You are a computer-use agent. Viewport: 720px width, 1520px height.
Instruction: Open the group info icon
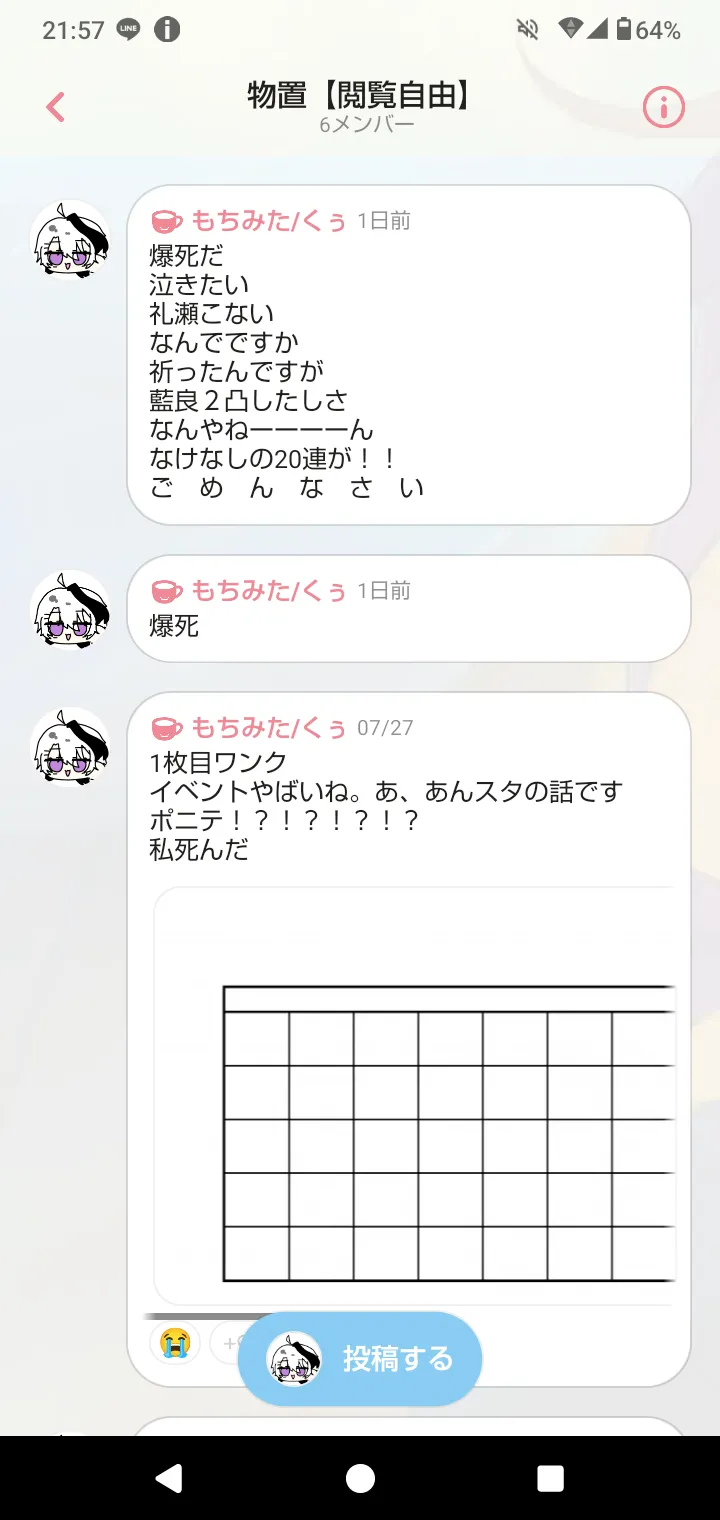pyautogui.click(x=663, y=107)
